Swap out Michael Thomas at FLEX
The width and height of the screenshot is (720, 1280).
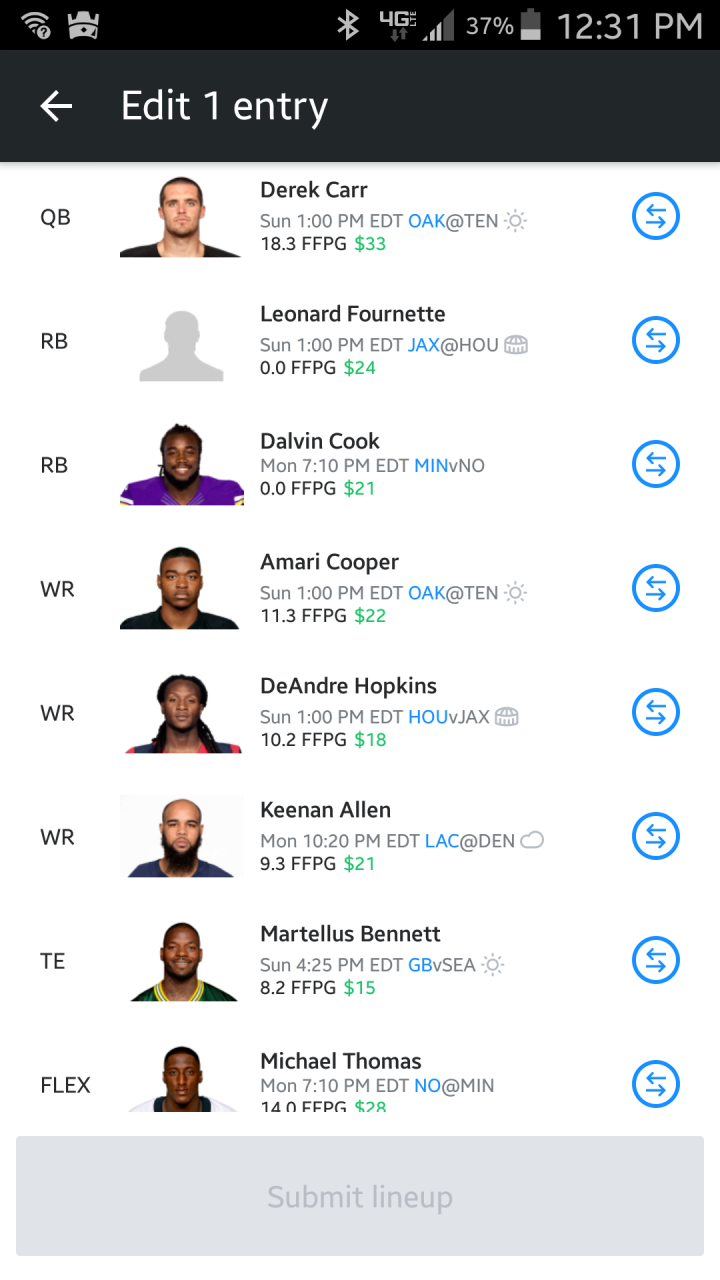(656, 1085)
